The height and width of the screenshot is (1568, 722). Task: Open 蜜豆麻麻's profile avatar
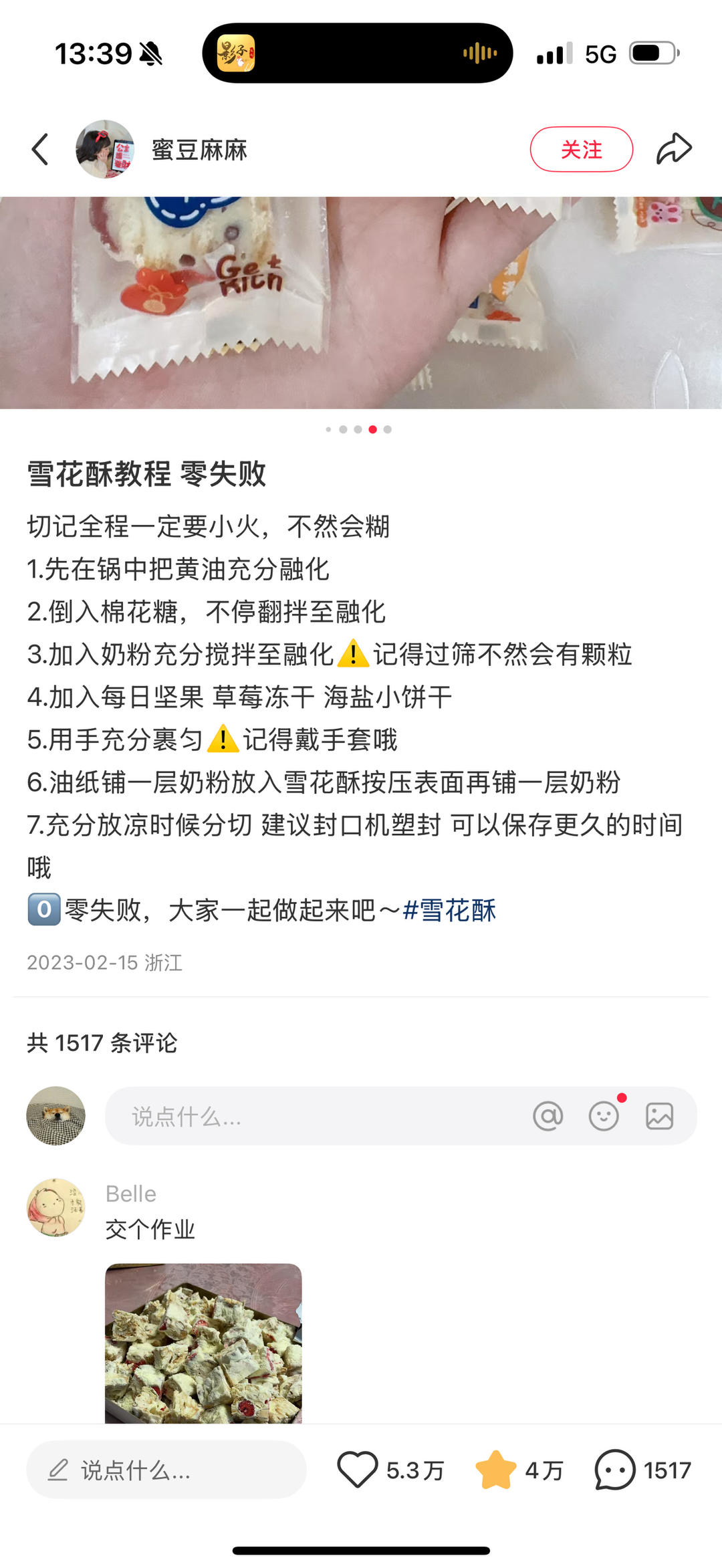coord(105,149)
